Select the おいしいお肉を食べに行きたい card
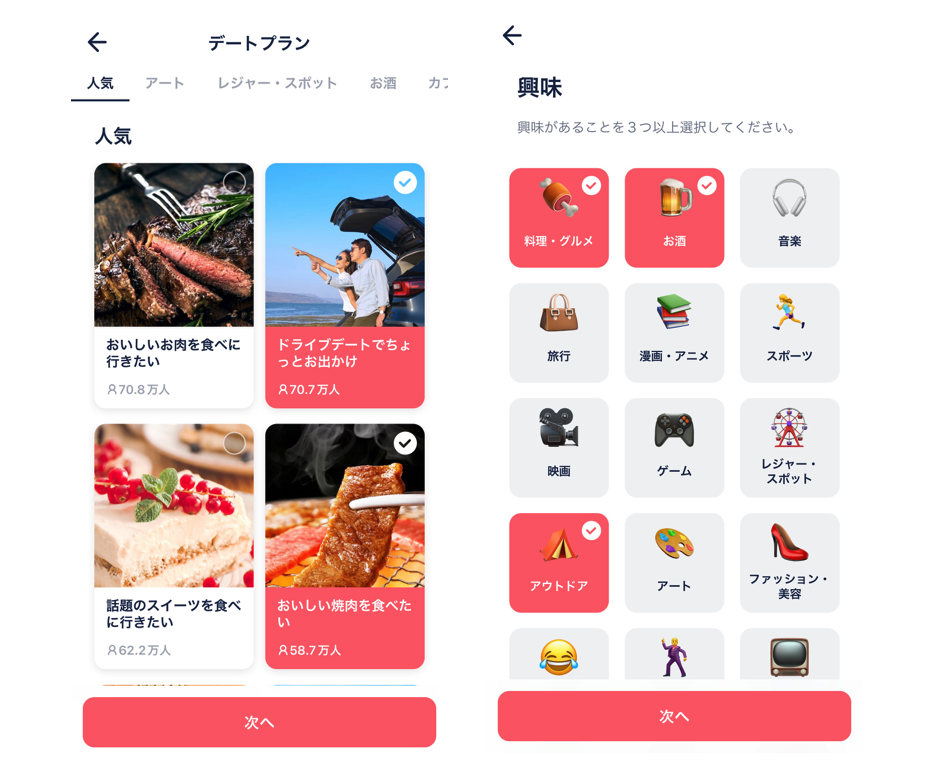Screen dimensions: 946x767 (174, 285)
